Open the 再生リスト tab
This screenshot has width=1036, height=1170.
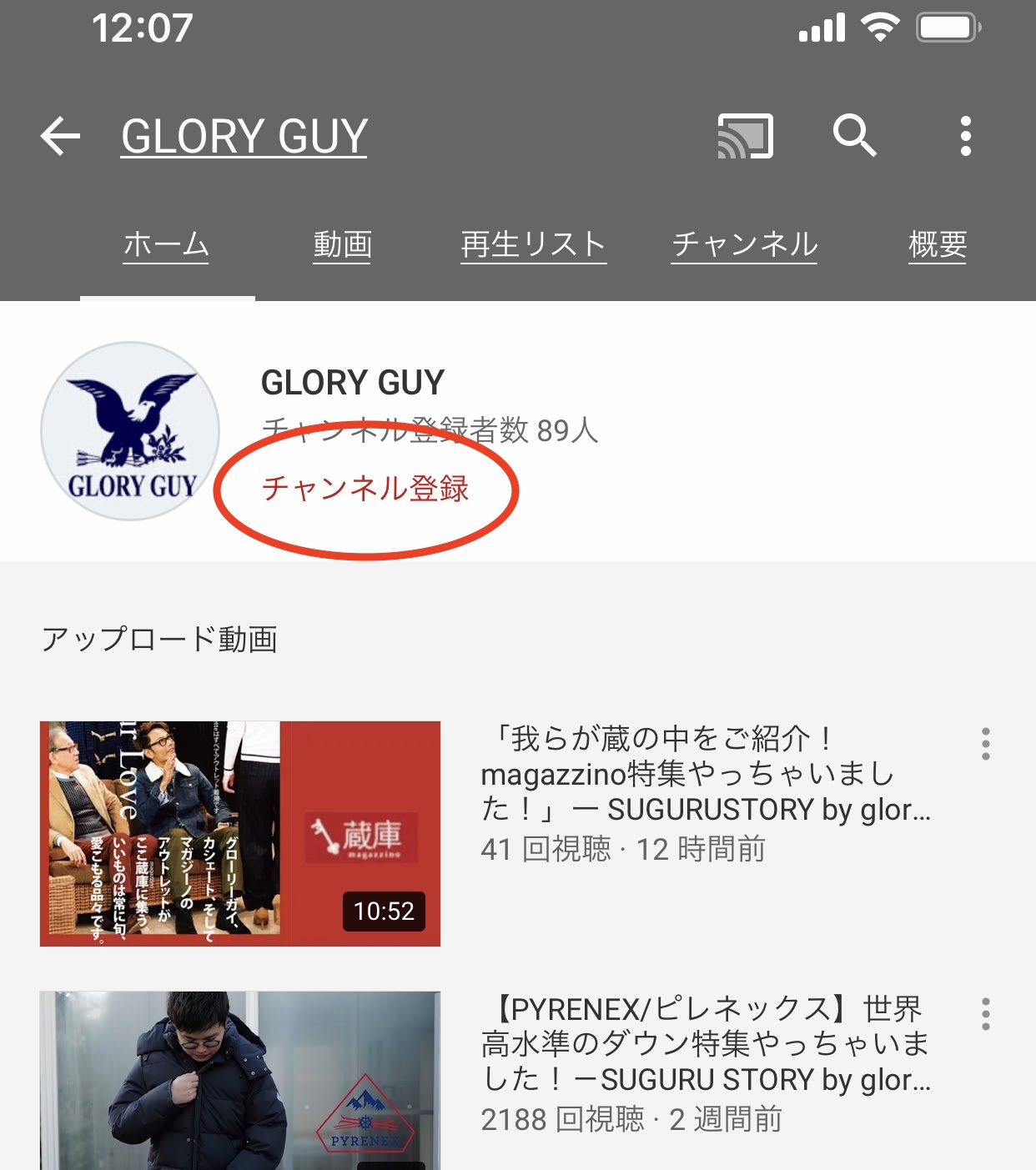click(x=533, y=245)
